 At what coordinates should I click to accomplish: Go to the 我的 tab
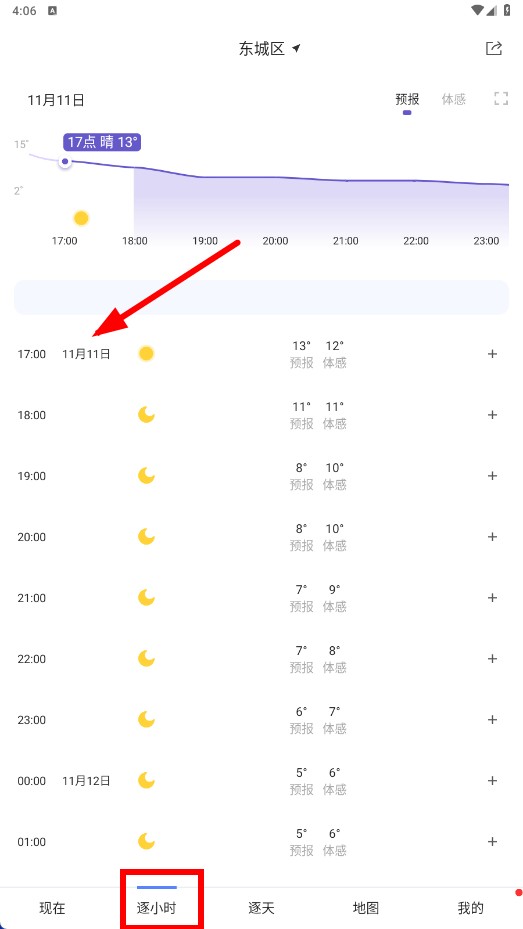[471, 908]
